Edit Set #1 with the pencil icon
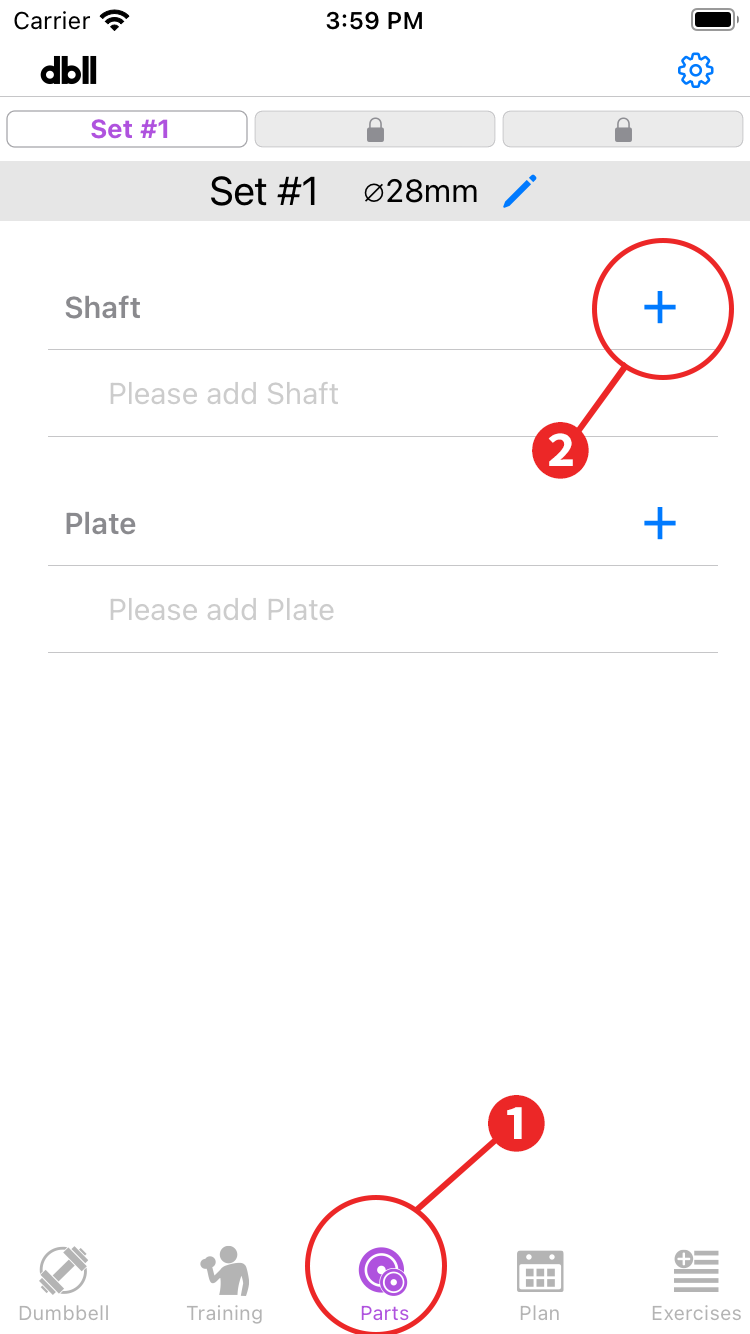Viewport: 750px width, 1334px height. pos(520,191)
